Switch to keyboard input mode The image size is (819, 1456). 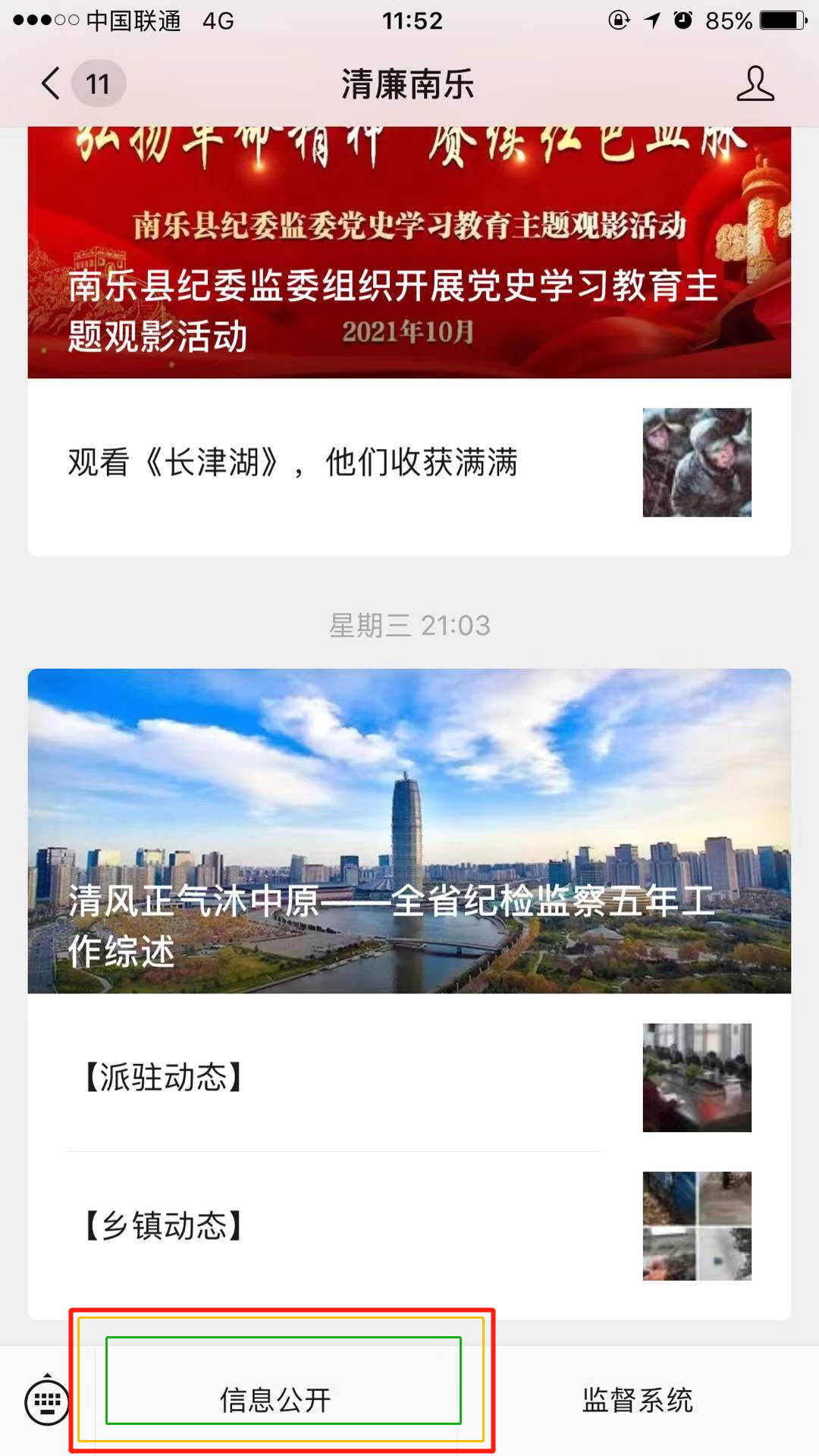[47, 1401]
